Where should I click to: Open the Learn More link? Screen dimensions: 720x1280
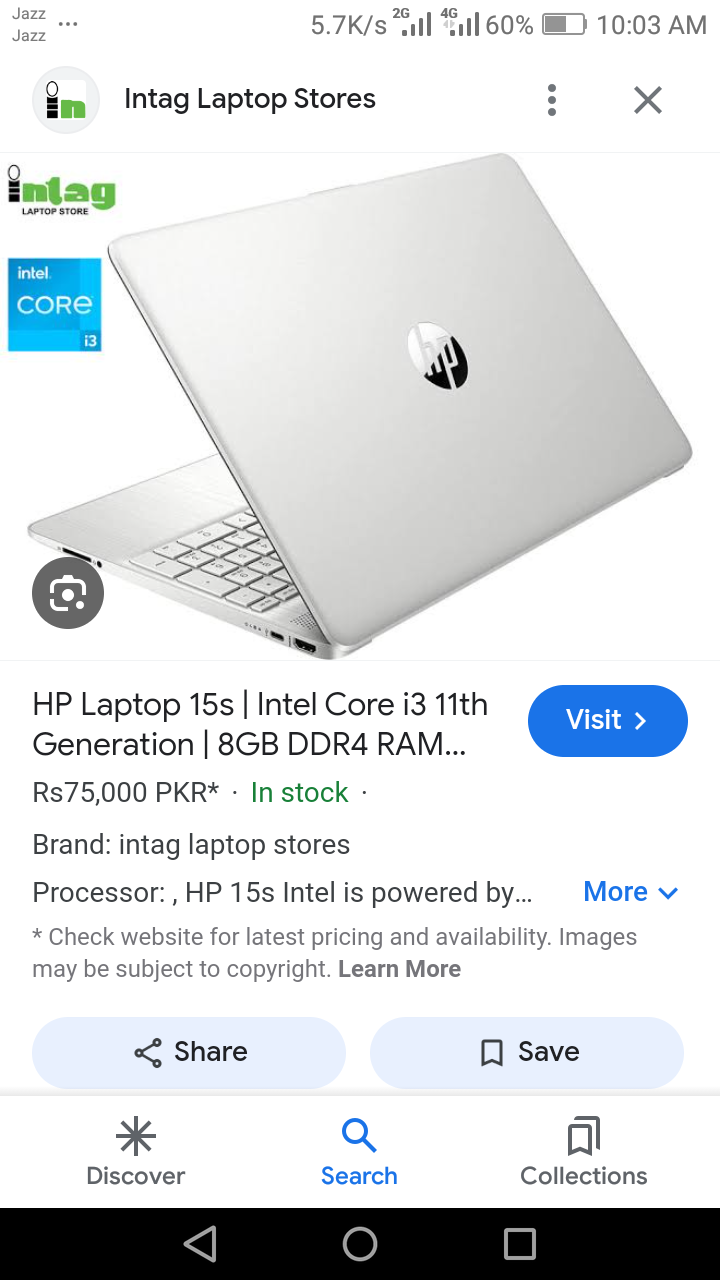coord(399,969)
